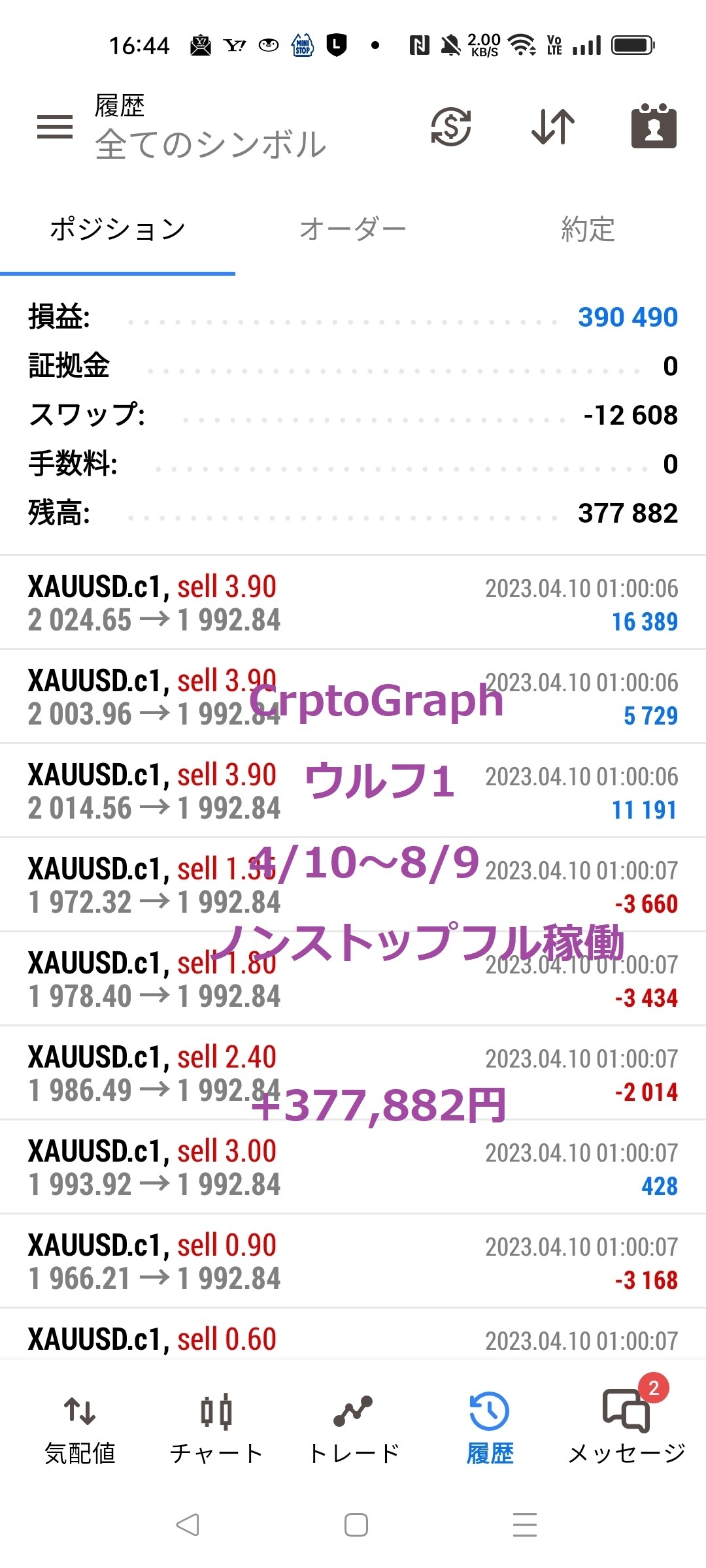The height and width of the screenshot is (1568, 706).
Task: Open the チャート tab
Action: (216, 1430)
